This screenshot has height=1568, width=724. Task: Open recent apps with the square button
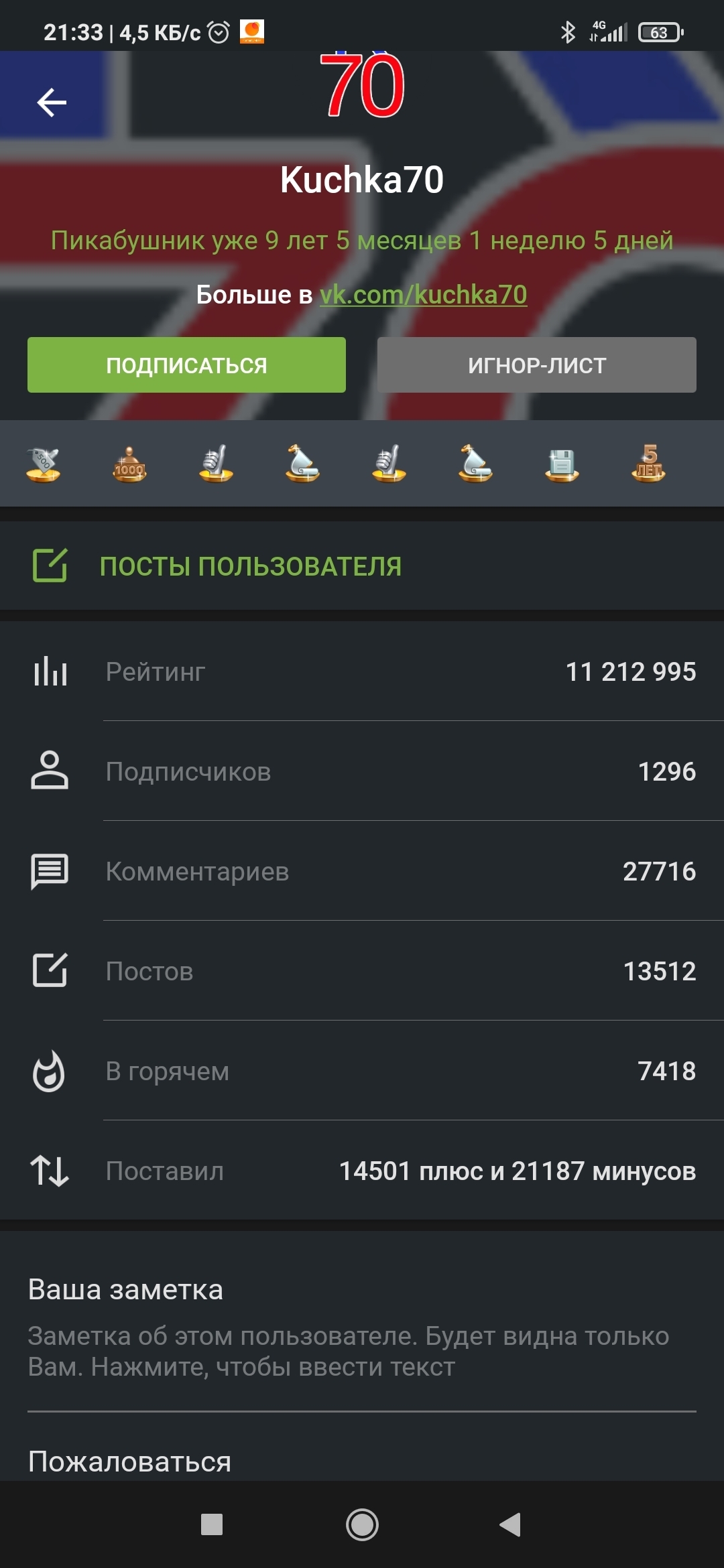click(212, 1525)
